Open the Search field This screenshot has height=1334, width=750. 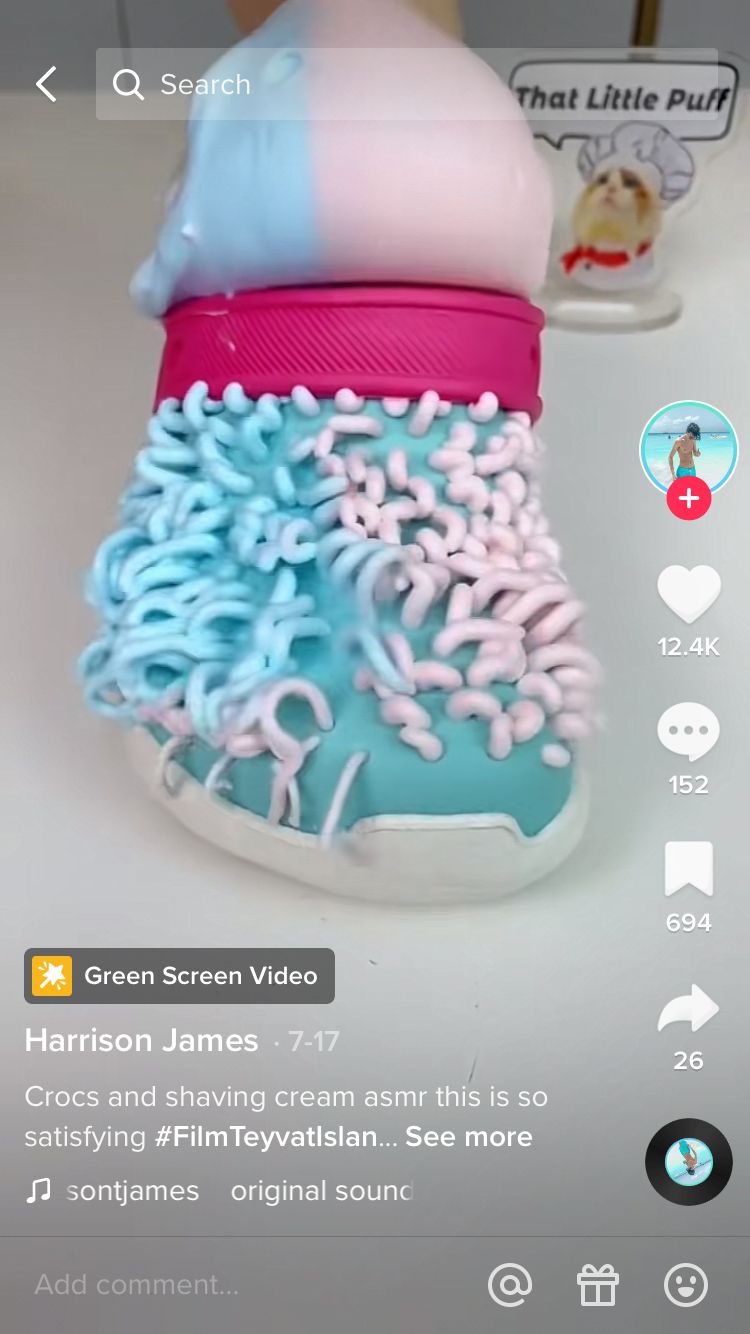point(405,85)
